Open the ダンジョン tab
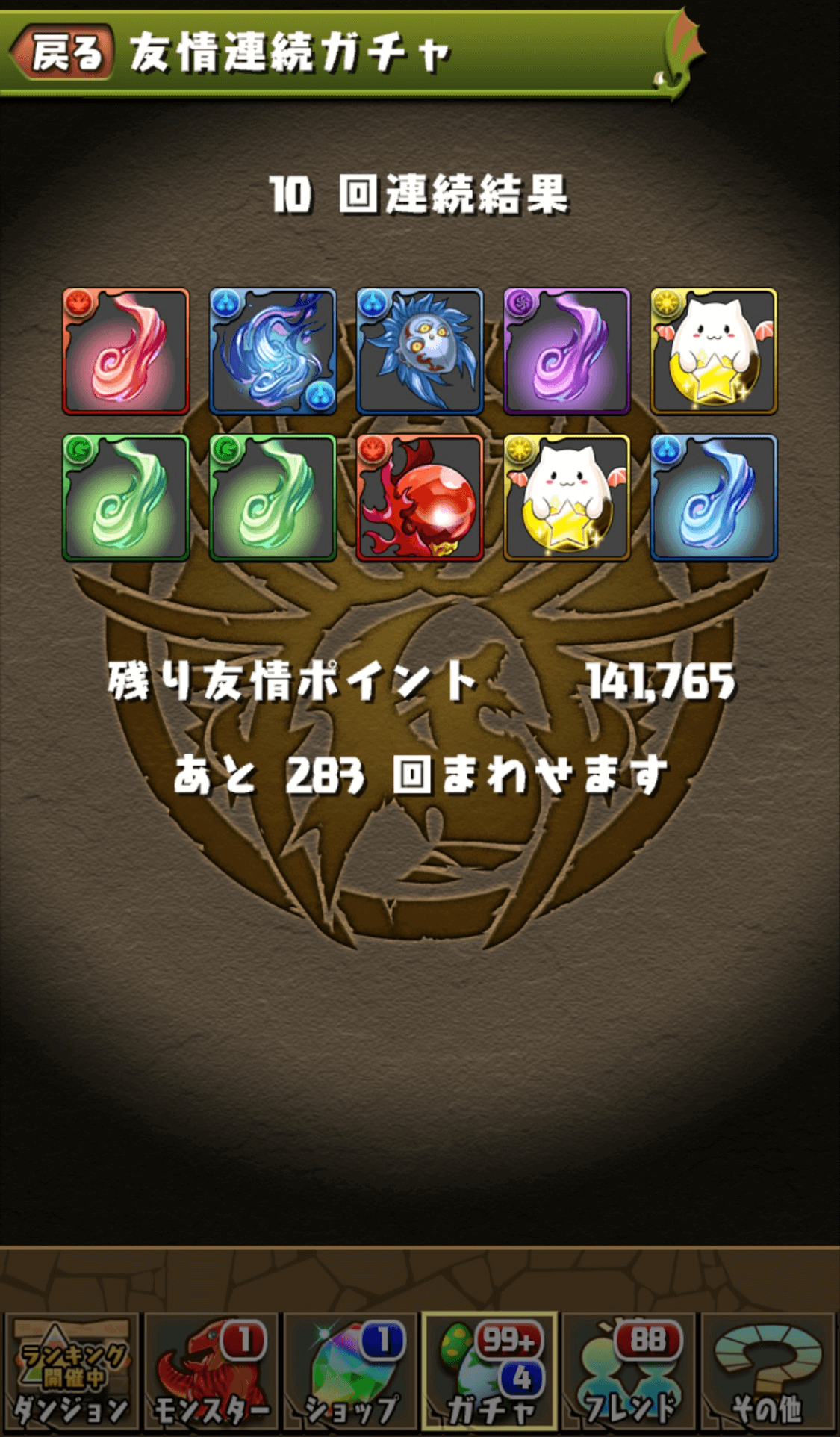The height and width of the screenshot is (1437, 840). (x=71, y=1373)
